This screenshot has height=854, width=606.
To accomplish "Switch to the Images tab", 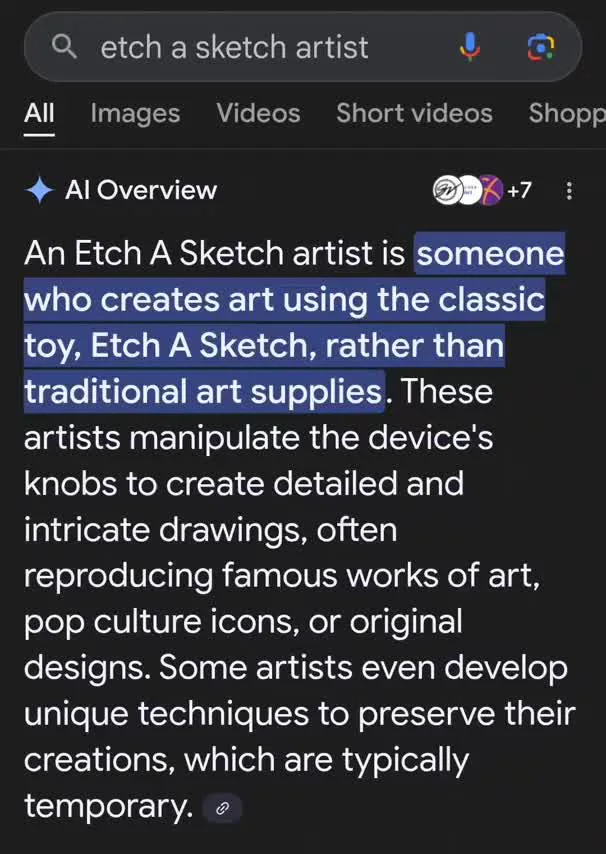I will point(135,113).
